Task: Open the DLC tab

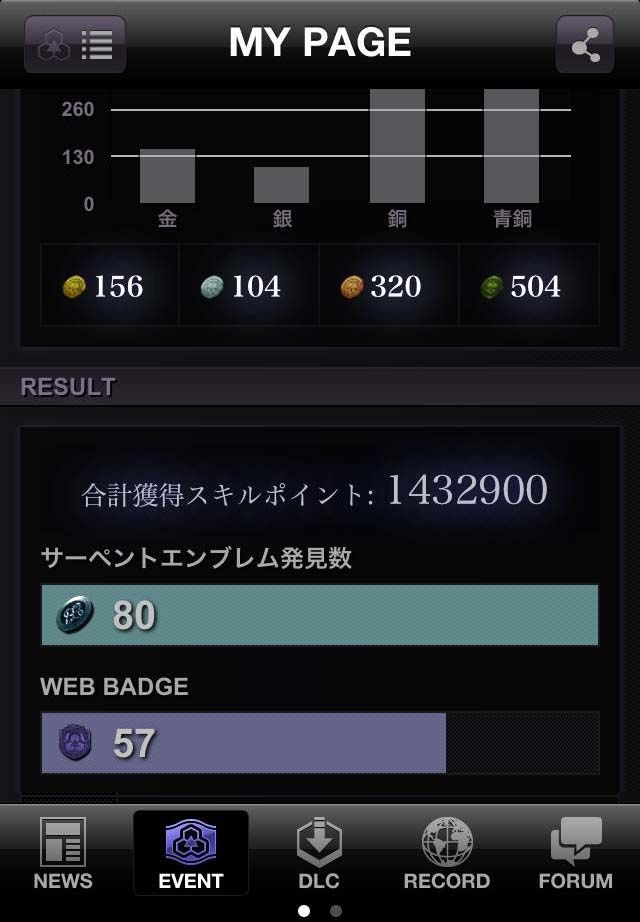Action: tap(319, 853)
